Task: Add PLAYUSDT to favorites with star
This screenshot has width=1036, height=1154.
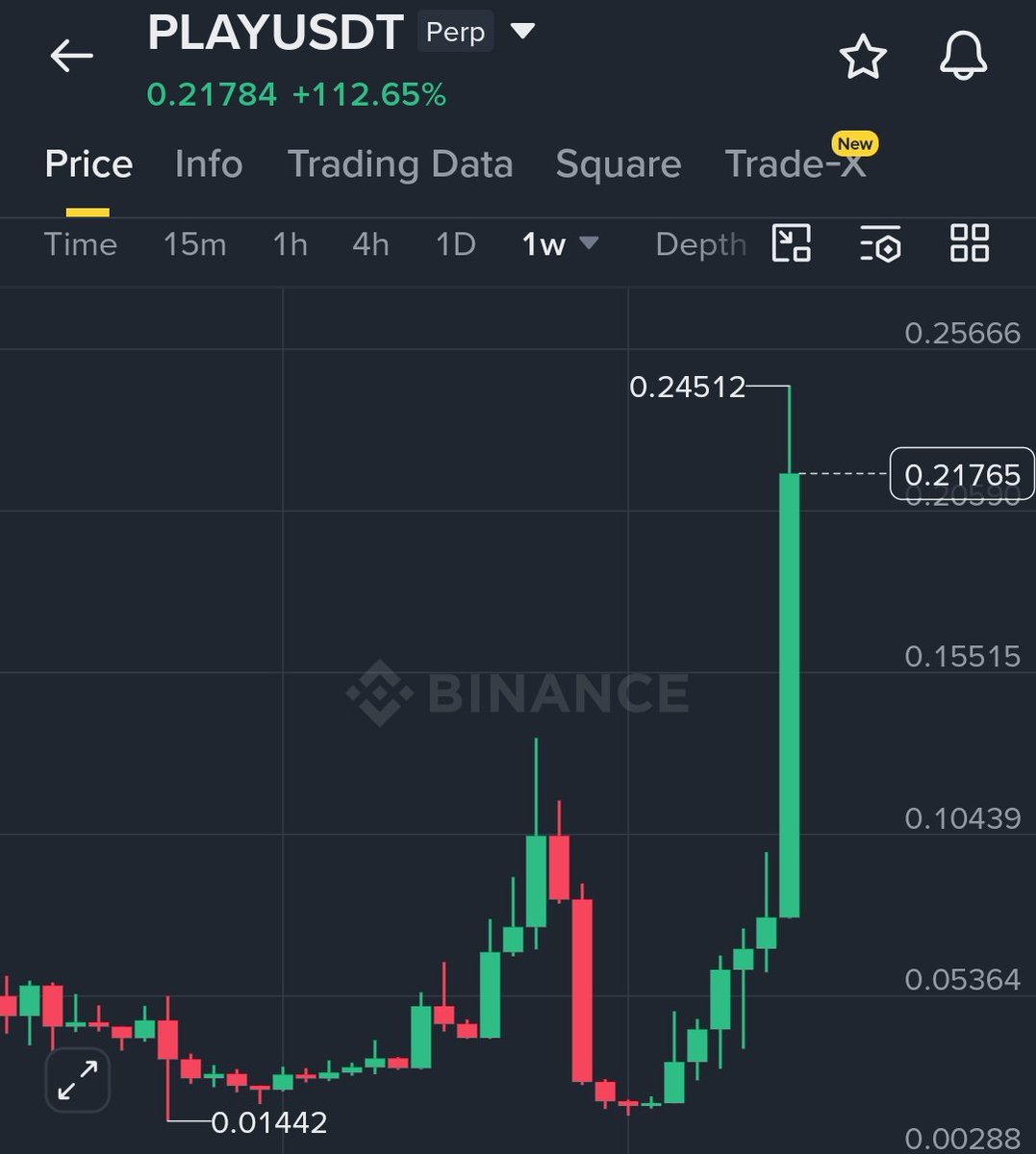Action: coord(862,57)
